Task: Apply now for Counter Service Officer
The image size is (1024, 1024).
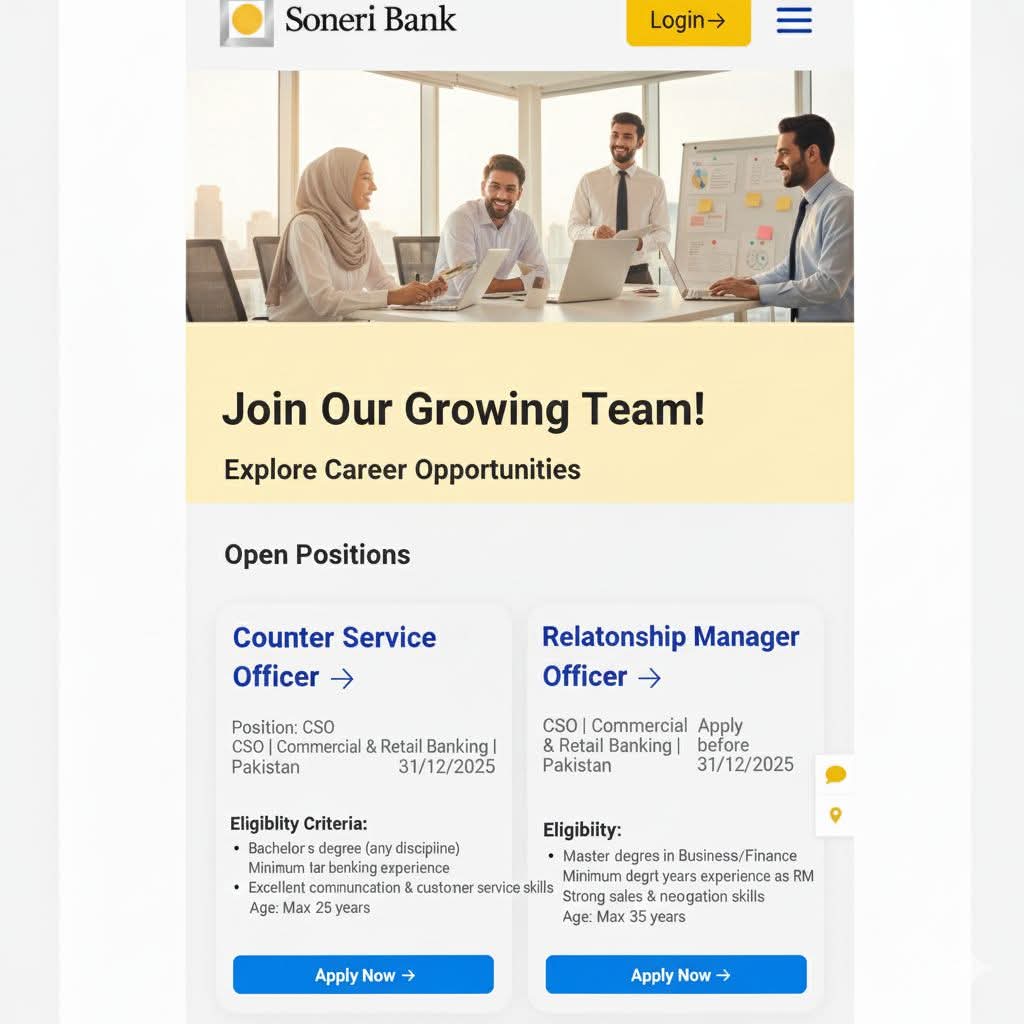Action: pos(363,975)
